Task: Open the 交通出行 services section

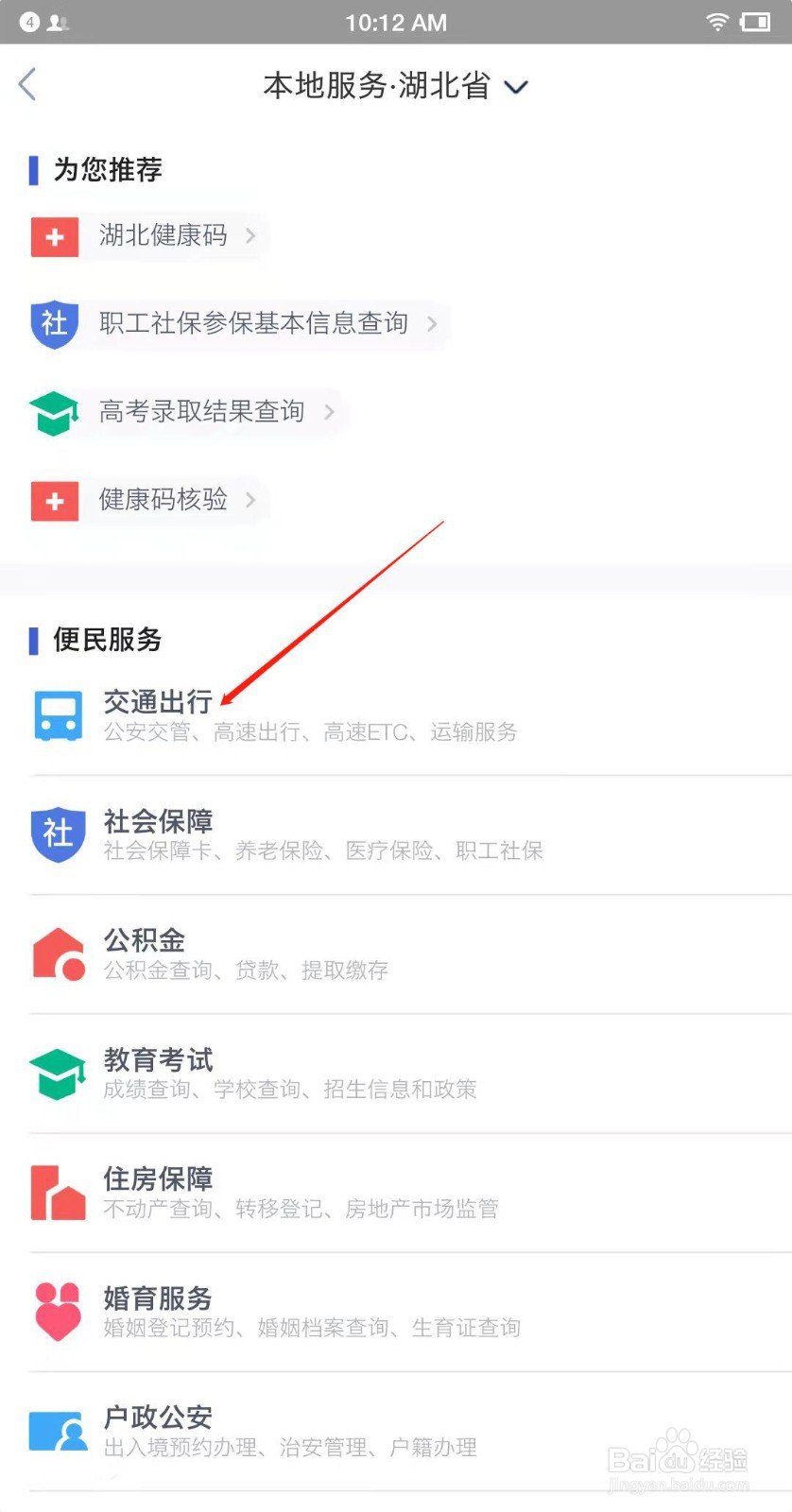Action: pyautogui.click(x=158, y=703)
